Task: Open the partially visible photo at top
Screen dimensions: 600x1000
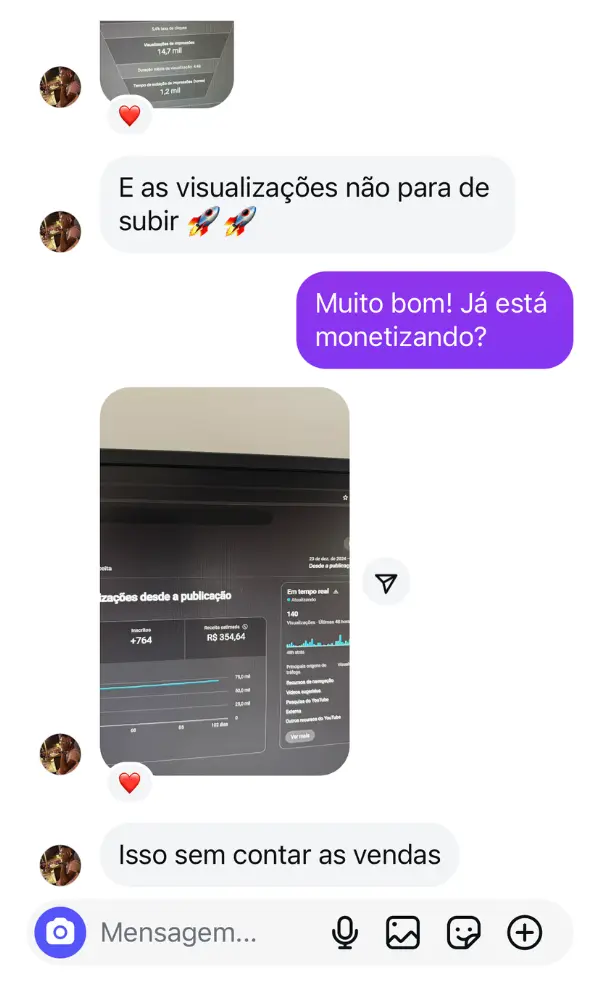Action: pyautogui.click(x=167, y=62)
